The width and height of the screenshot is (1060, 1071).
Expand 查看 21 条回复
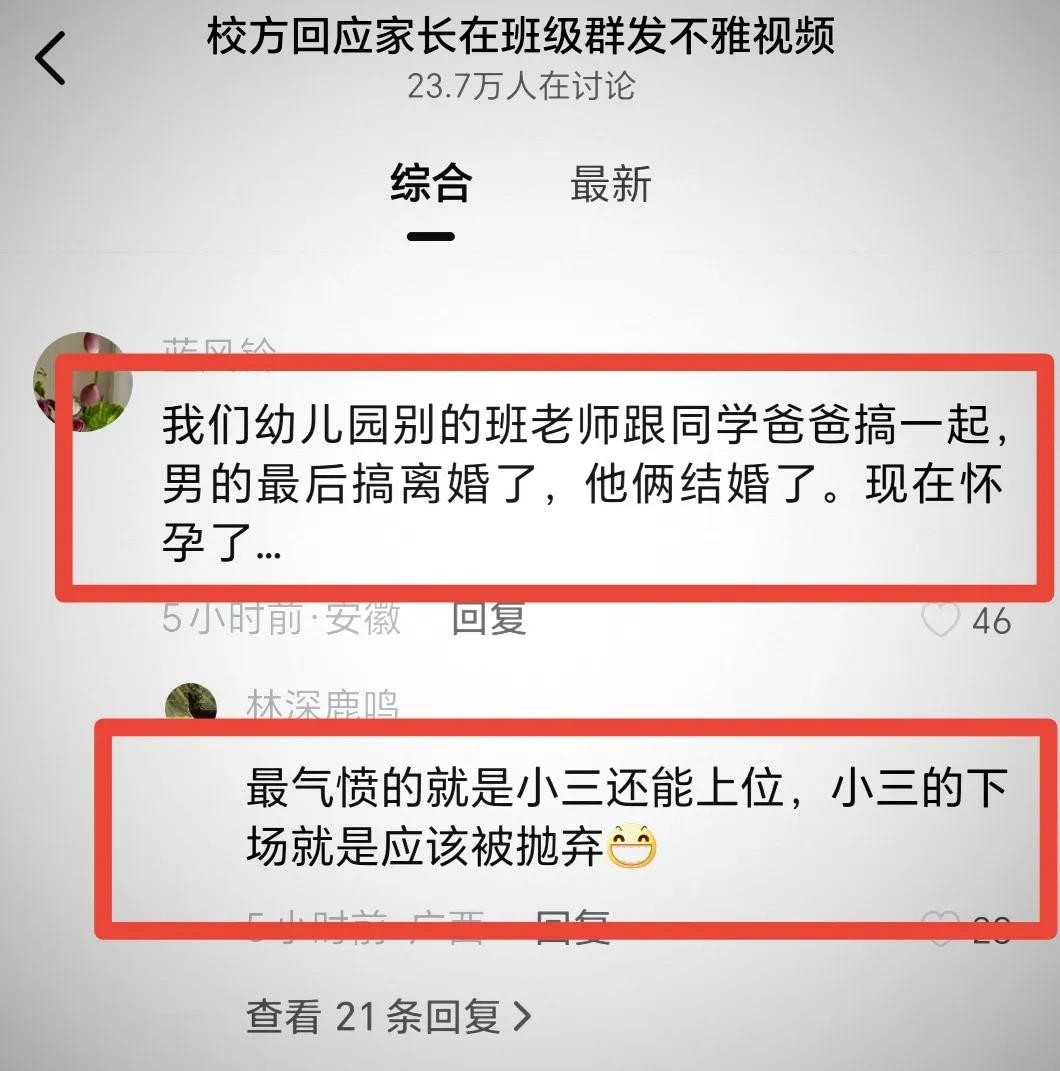(x=388, y=1017)
